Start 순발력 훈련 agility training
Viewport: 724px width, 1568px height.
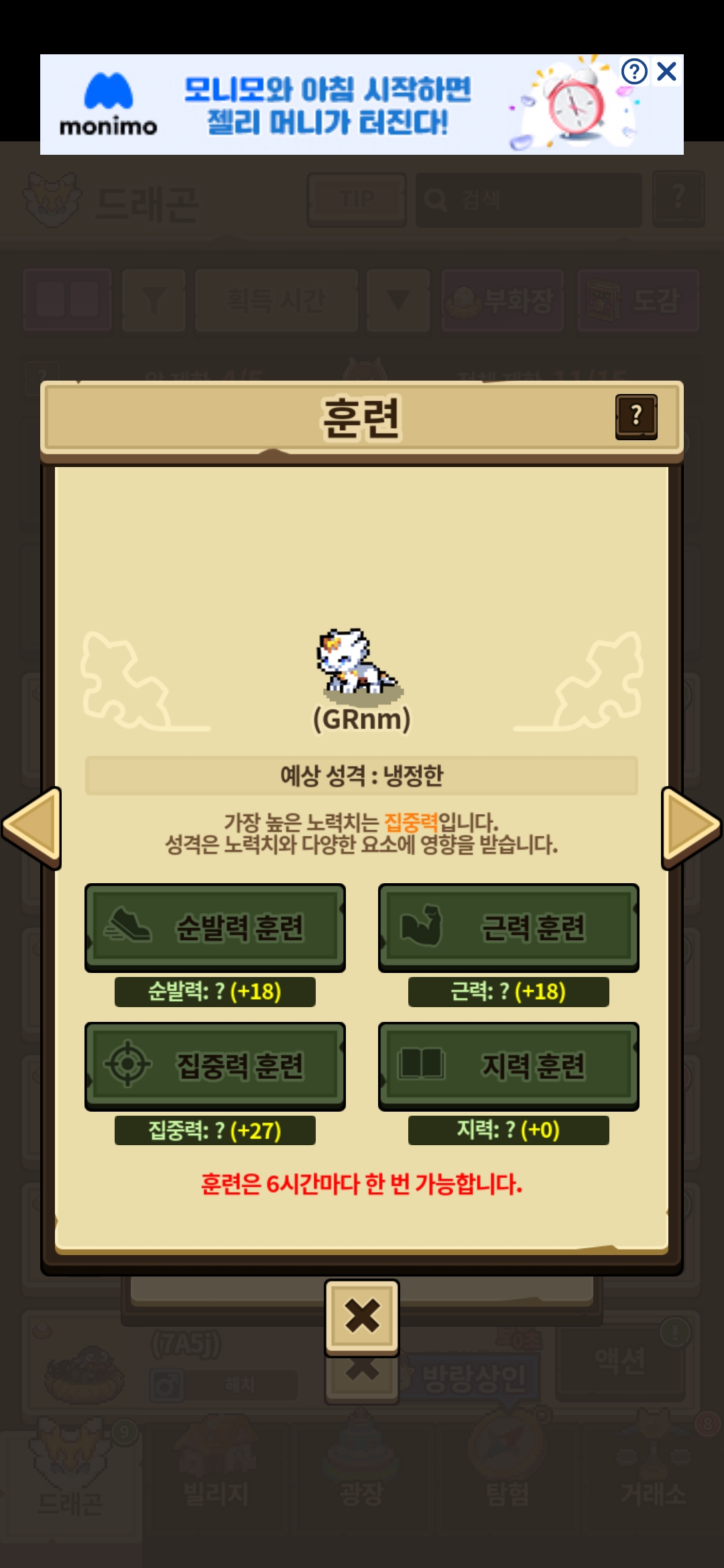pos(215,927)
